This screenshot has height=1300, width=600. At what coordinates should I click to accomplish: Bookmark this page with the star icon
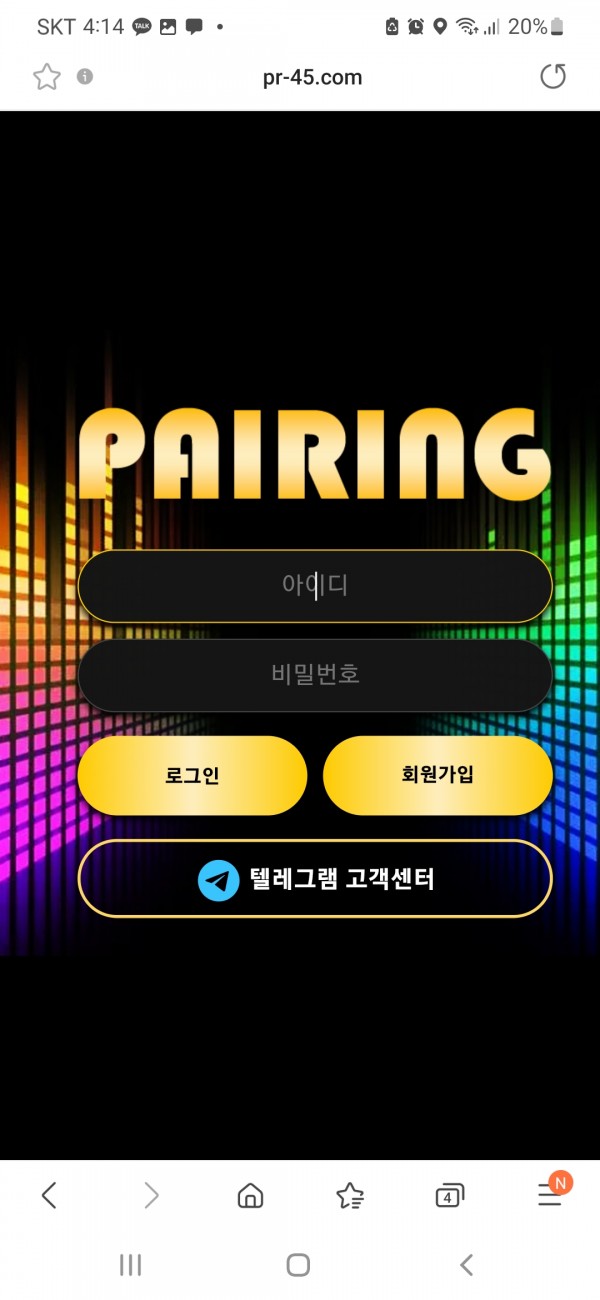point(47,77)
